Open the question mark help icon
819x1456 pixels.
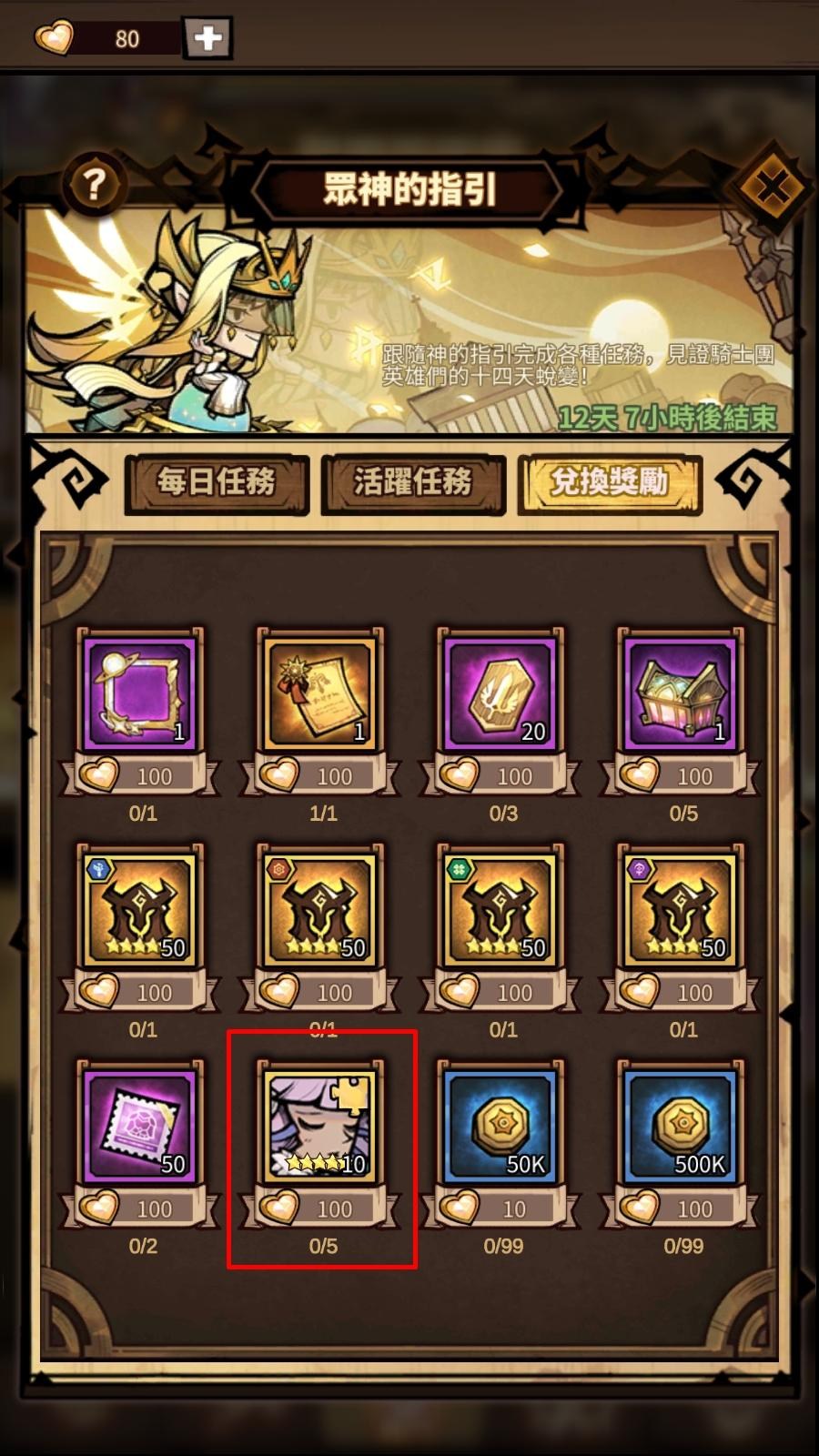pos(94,185)
